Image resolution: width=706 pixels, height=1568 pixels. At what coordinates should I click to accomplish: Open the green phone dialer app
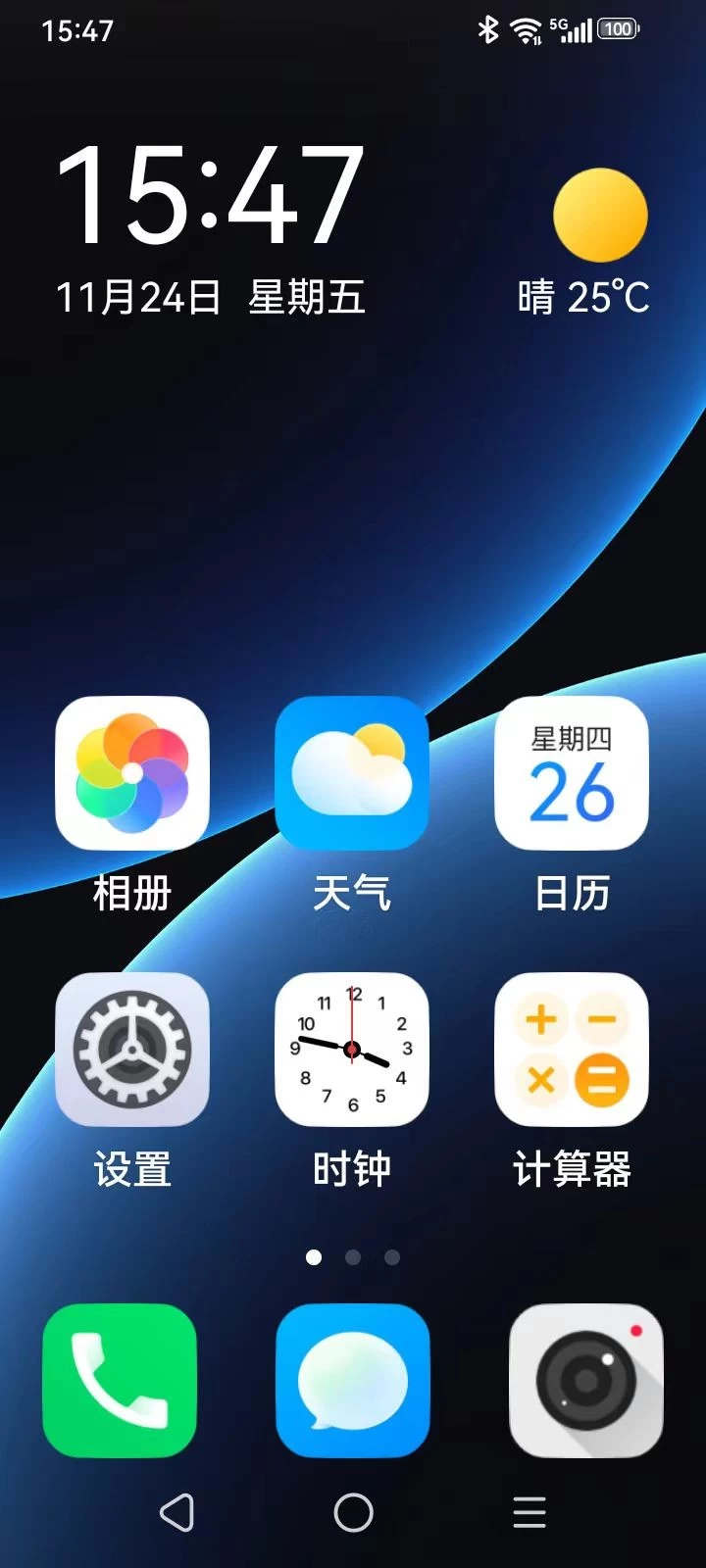(120, 1380)
